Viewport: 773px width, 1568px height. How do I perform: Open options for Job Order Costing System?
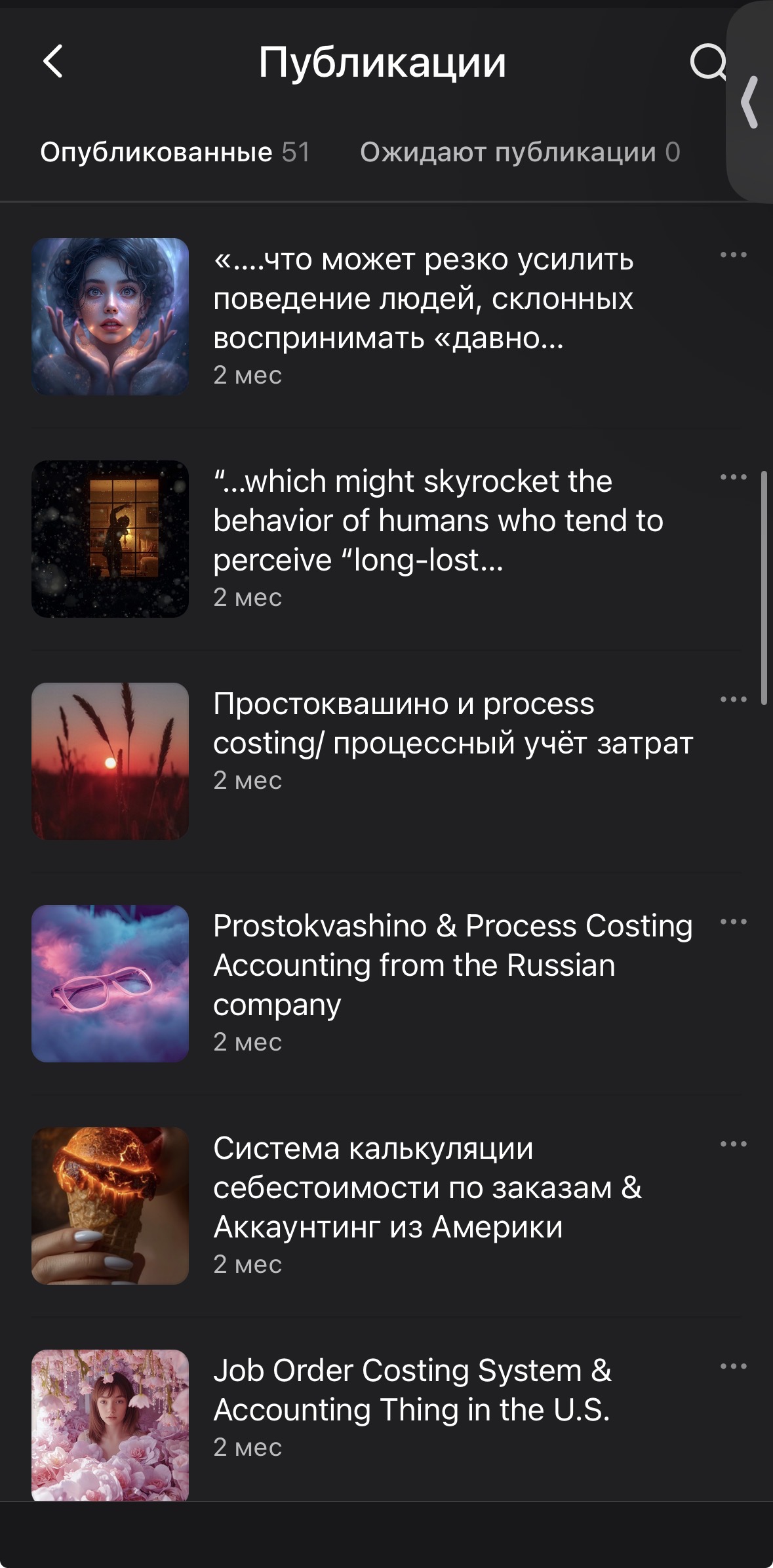tap(733, 1367)
